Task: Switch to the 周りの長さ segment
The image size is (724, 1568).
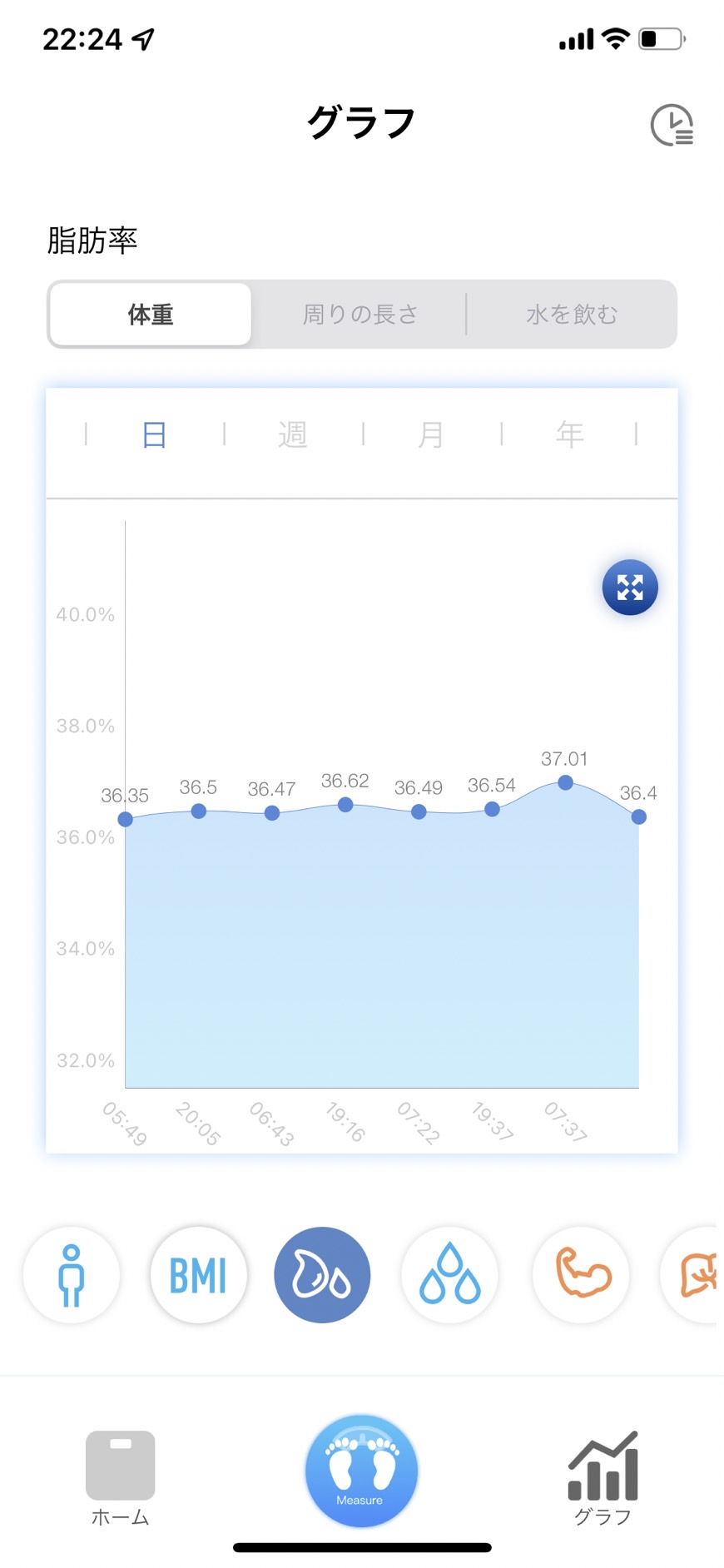Action: point(360,315)
